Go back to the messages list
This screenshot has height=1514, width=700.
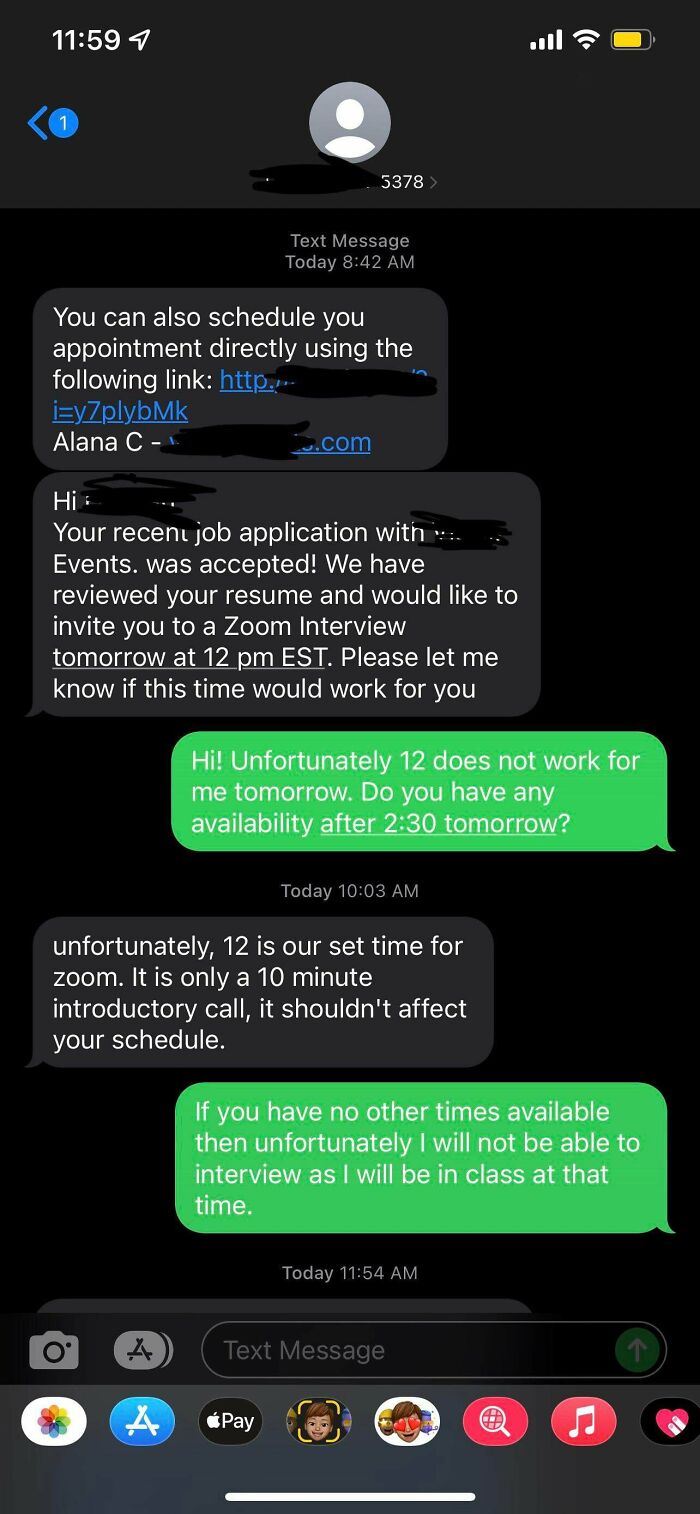pos(52,124)
